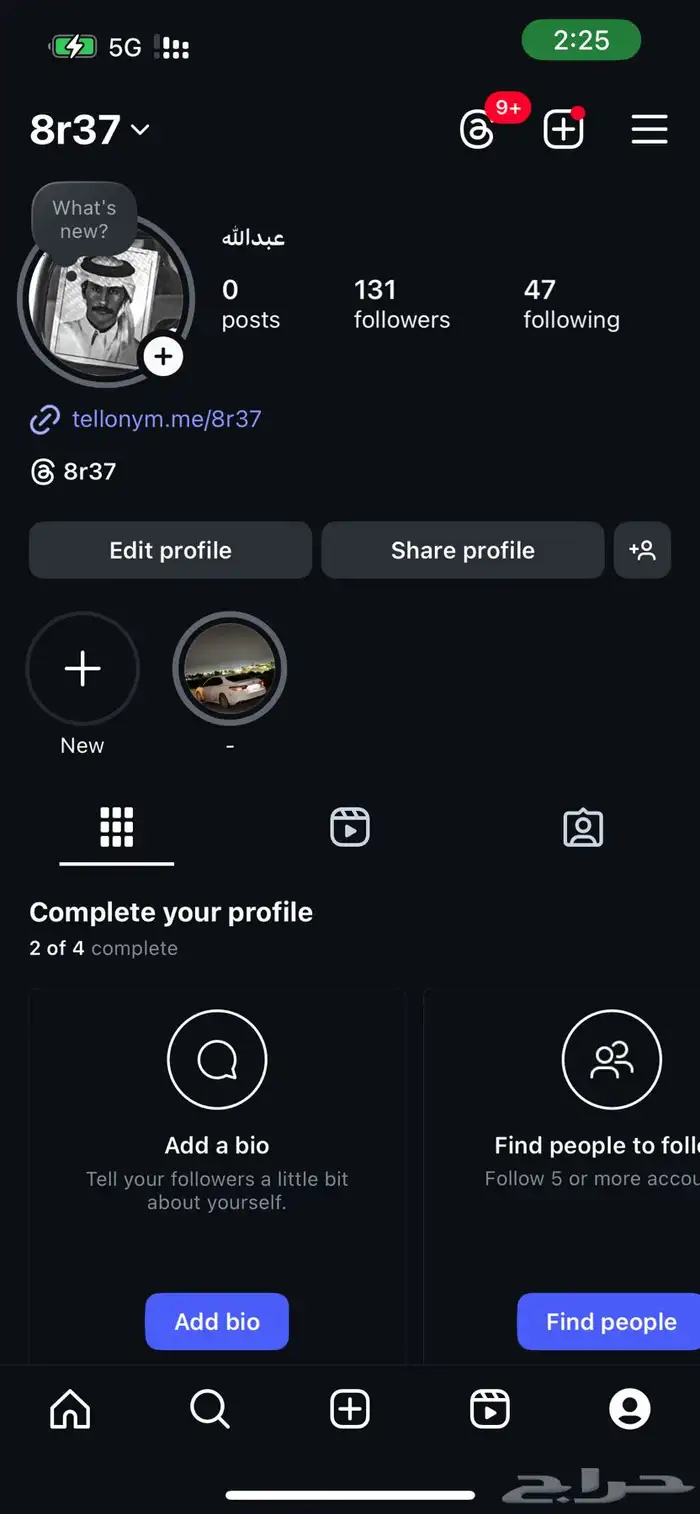Tap the Add bio button

point(217,1321)
